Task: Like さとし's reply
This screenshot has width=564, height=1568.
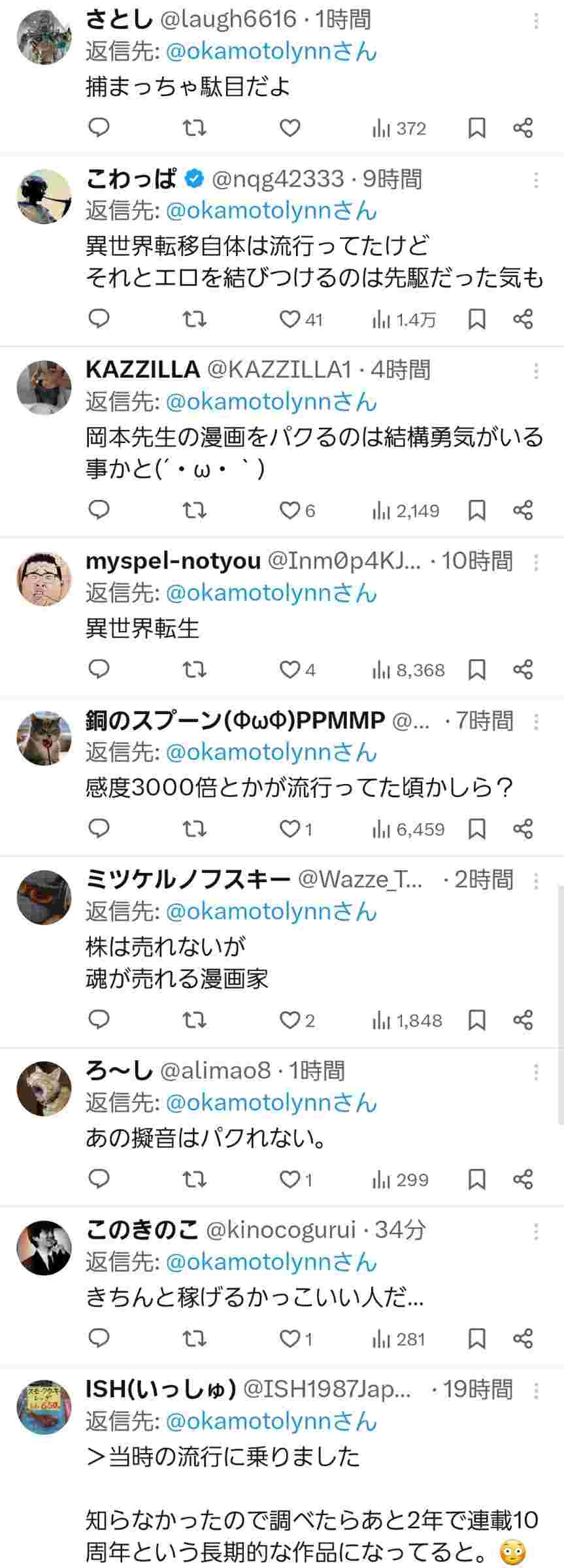Action: 290,129
